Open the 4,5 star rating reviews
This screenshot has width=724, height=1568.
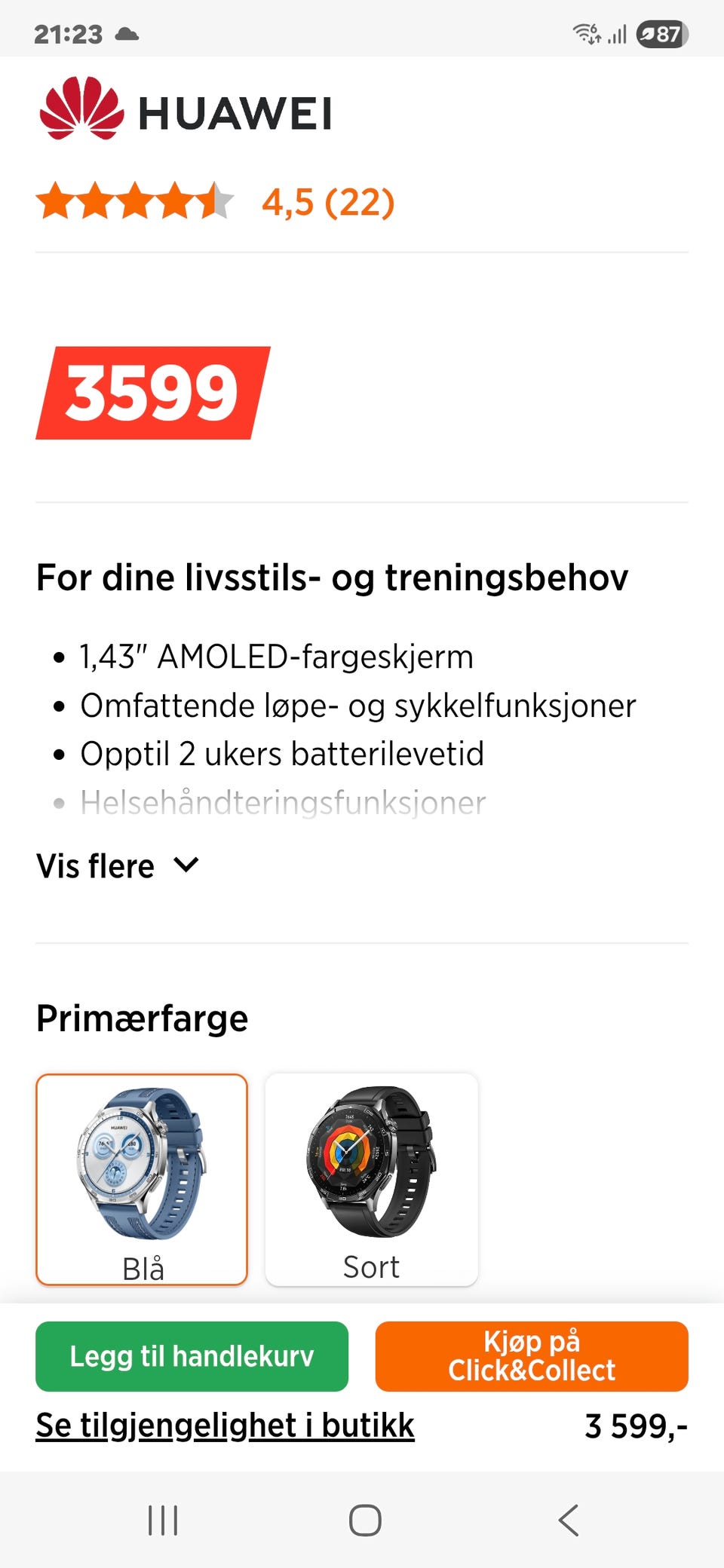click(x=215, y=202)
